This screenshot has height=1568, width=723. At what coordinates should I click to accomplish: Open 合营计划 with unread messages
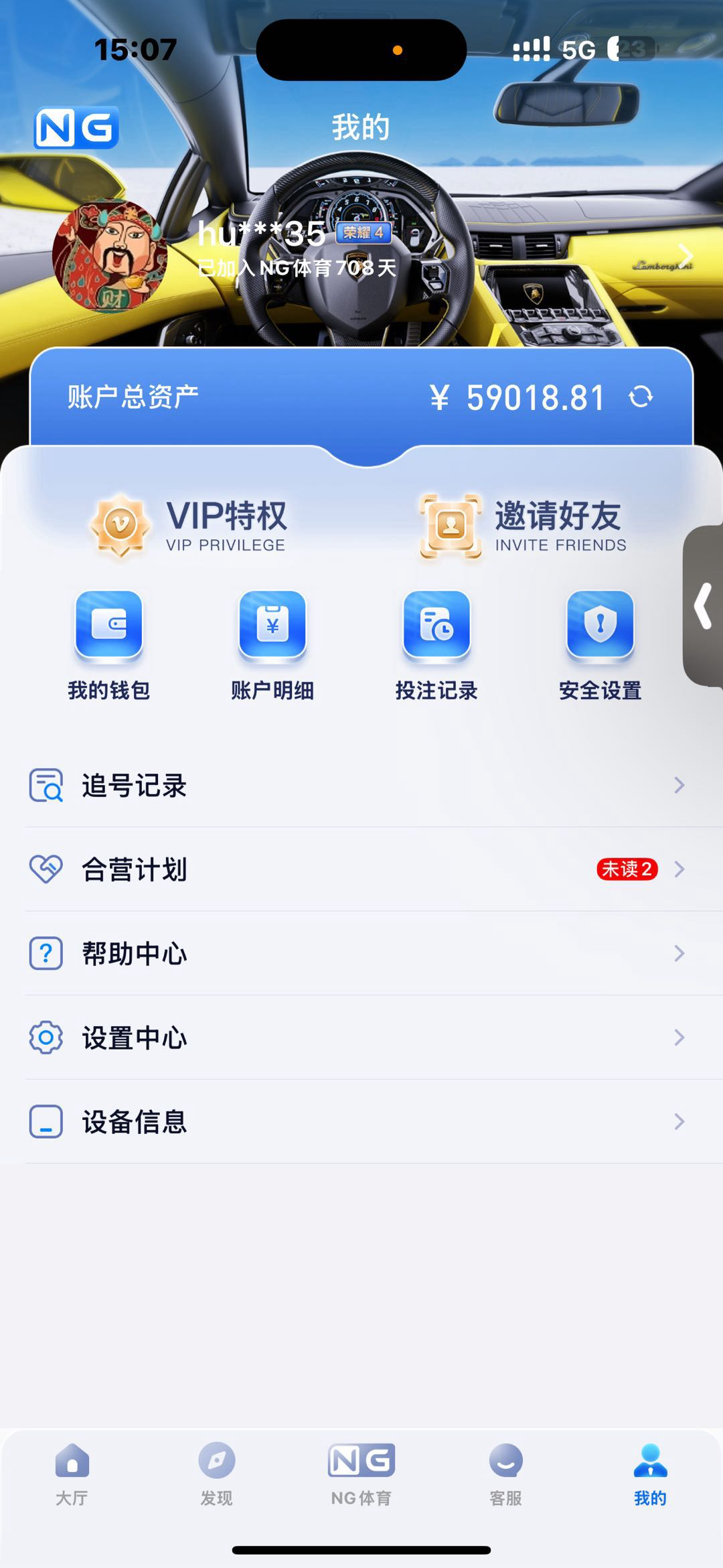361,869
